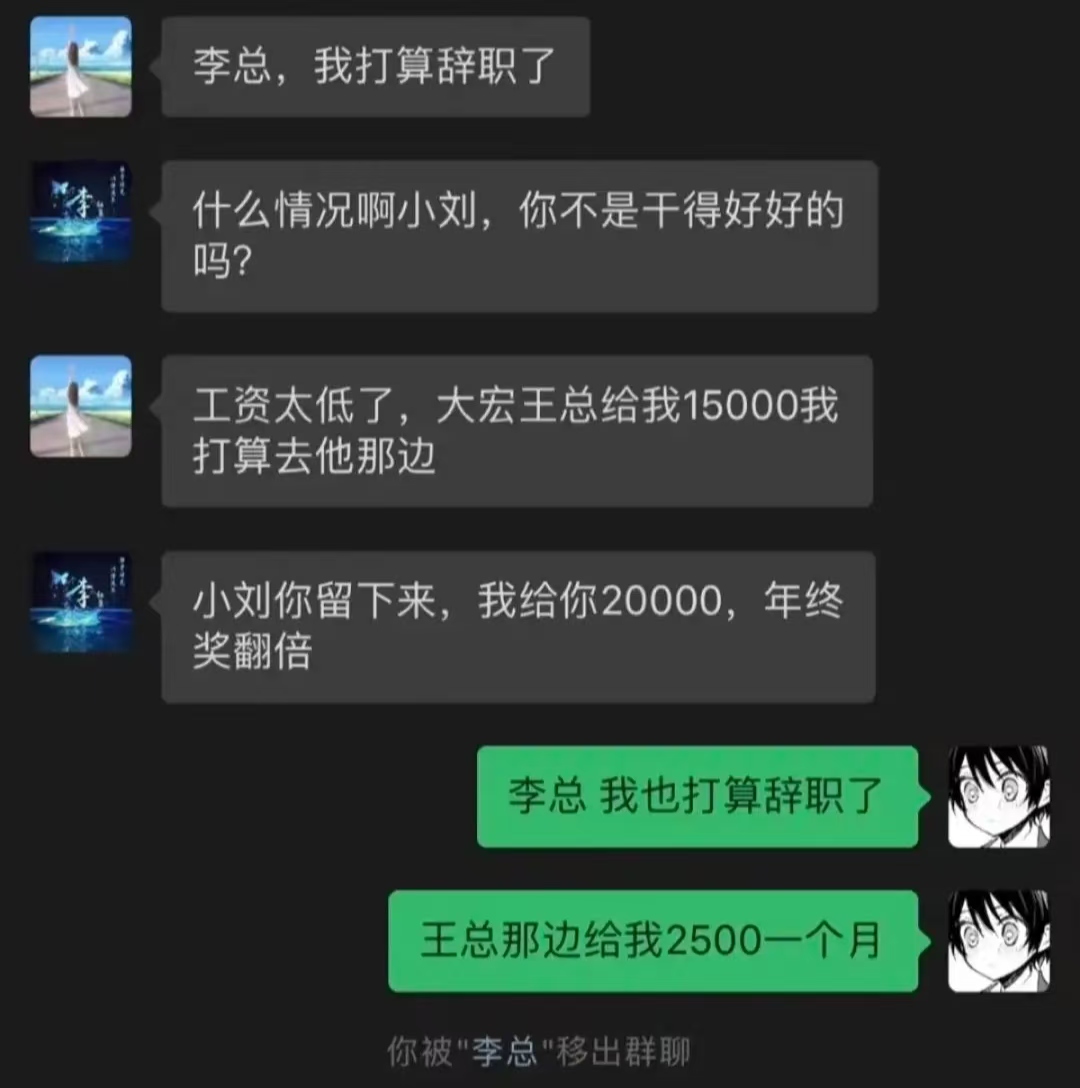Tap the message offering 20000 and doubled bonus
The width and height of the screenshot is (1080, 1088).
(x=516, y=626)
